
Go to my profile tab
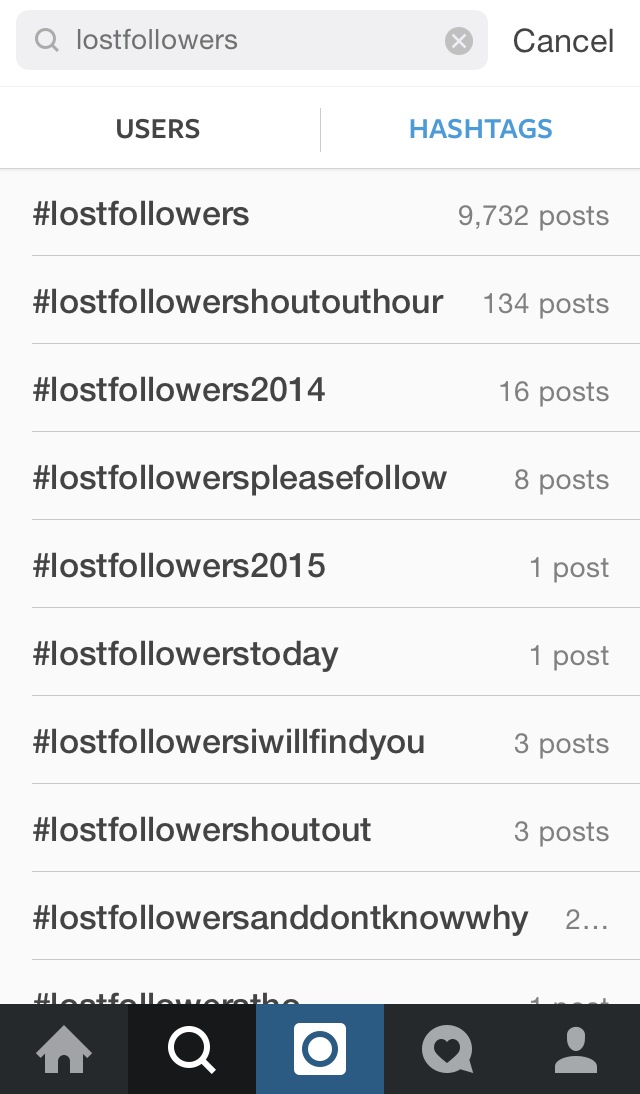(x=575, y=1050)
